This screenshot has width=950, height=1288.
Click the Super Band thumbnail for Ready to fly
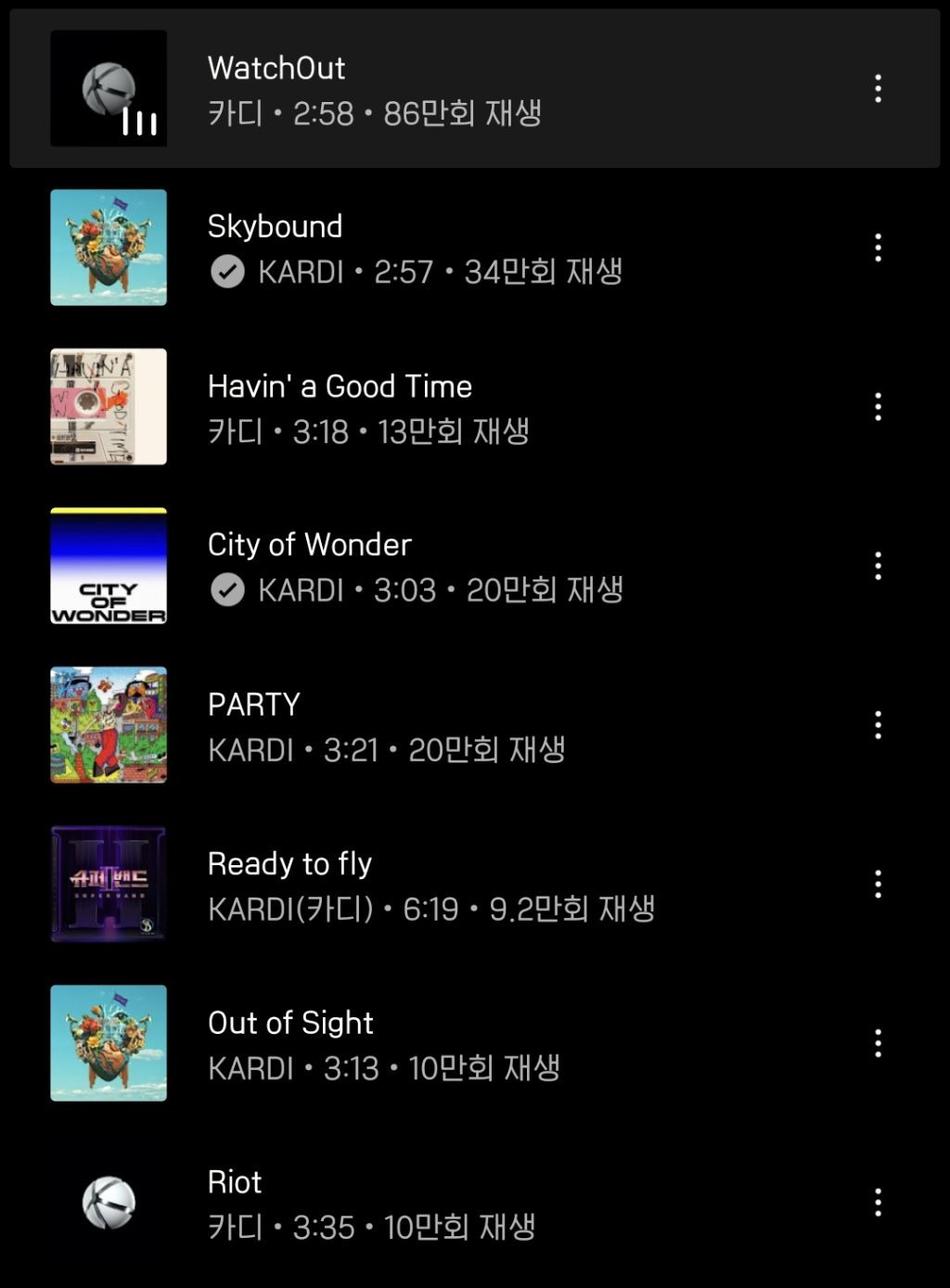pos(109,884)
